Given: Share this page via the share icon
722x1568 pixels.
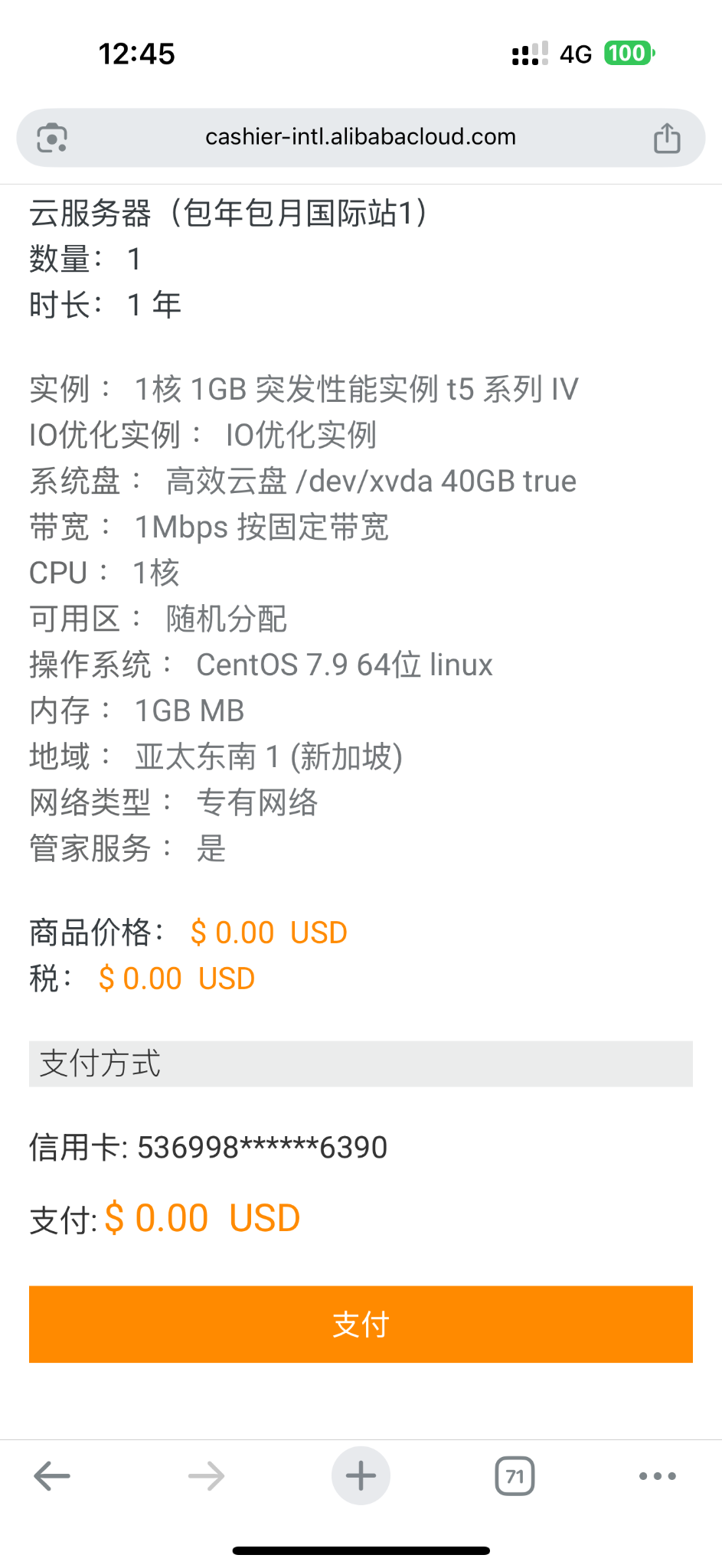Looking at the screenshot, I should (x=666, y=139).
